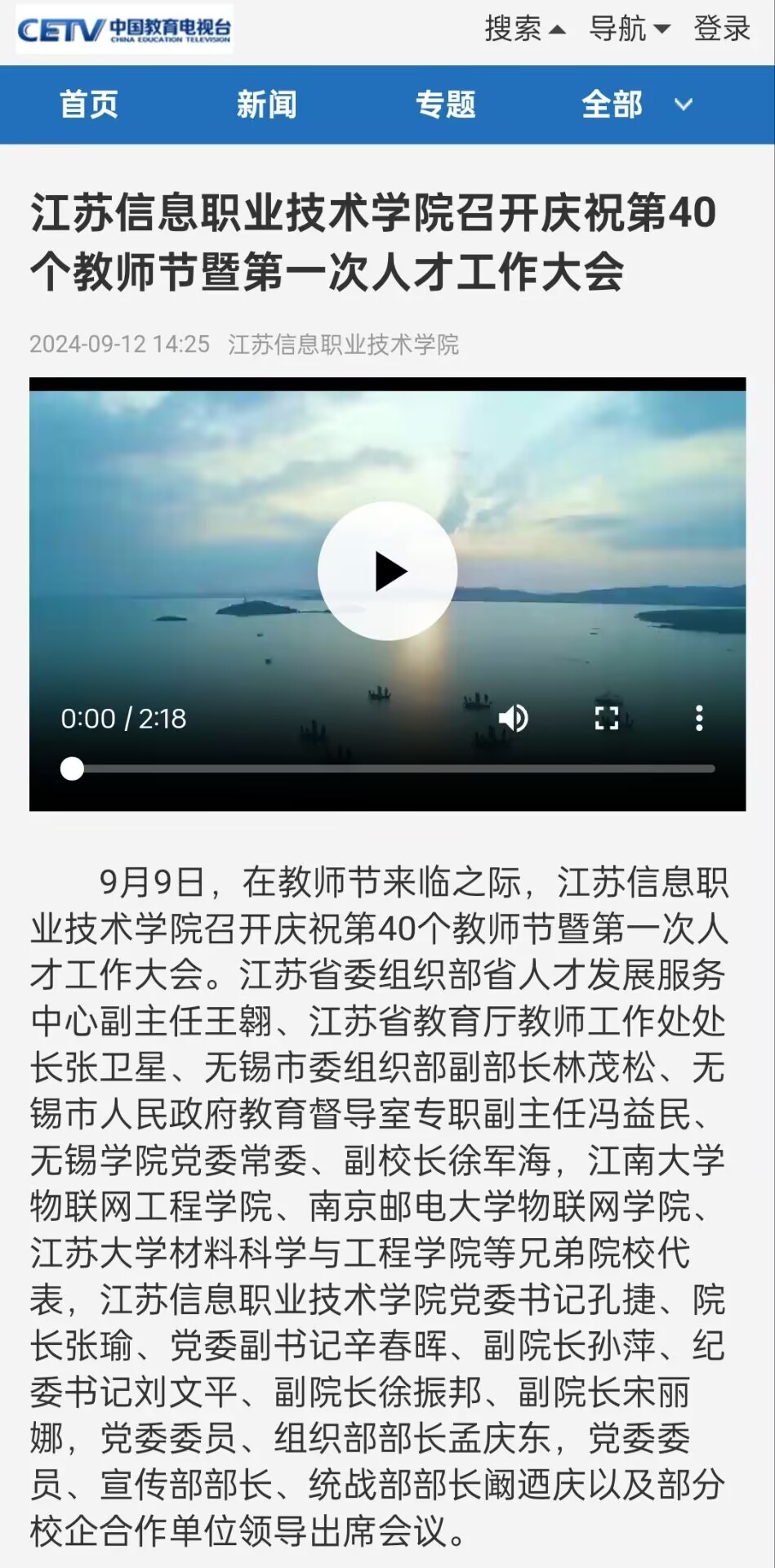Screen dimensions: 775x1568
Task: Open the CETV logo homepage link
Action: [124, 29]
